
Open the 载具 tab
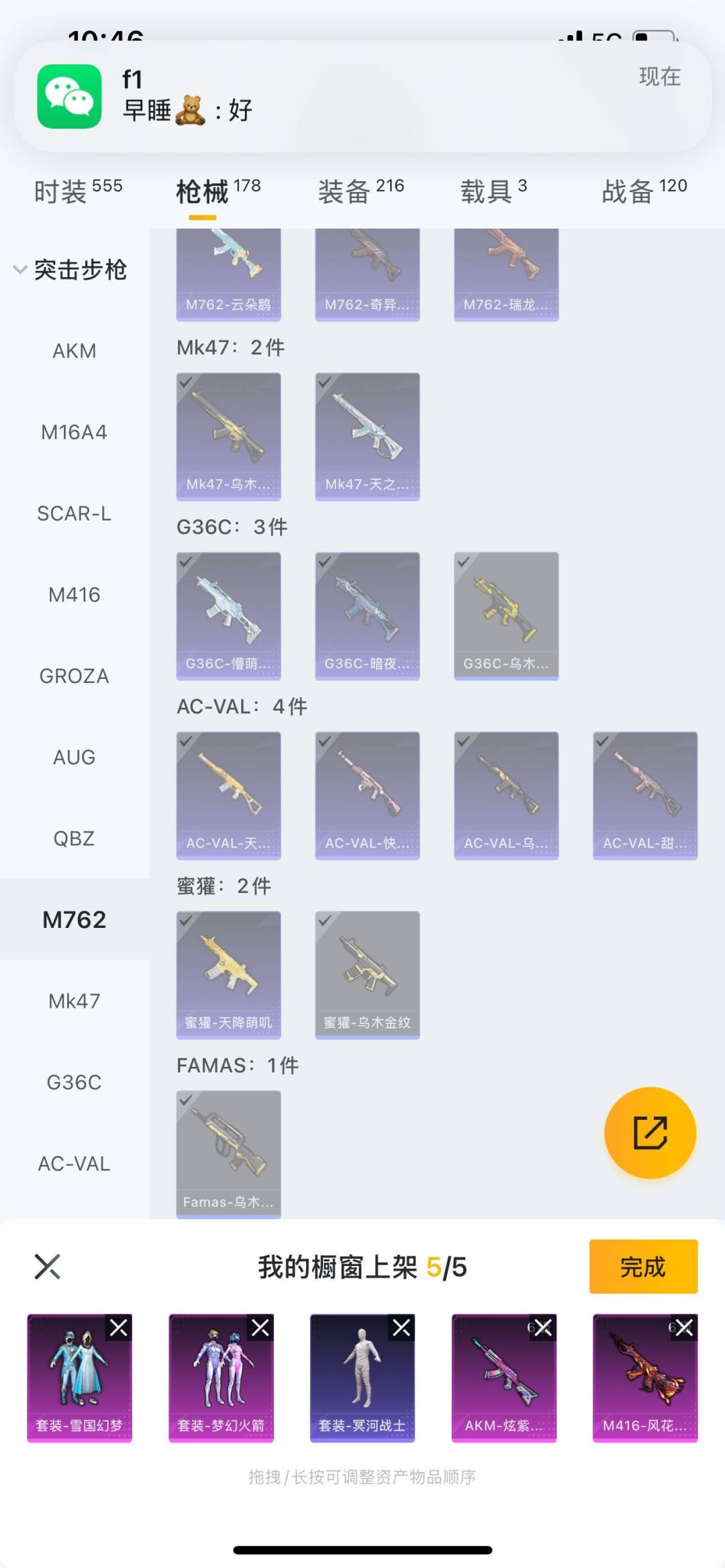coord(493,191)
